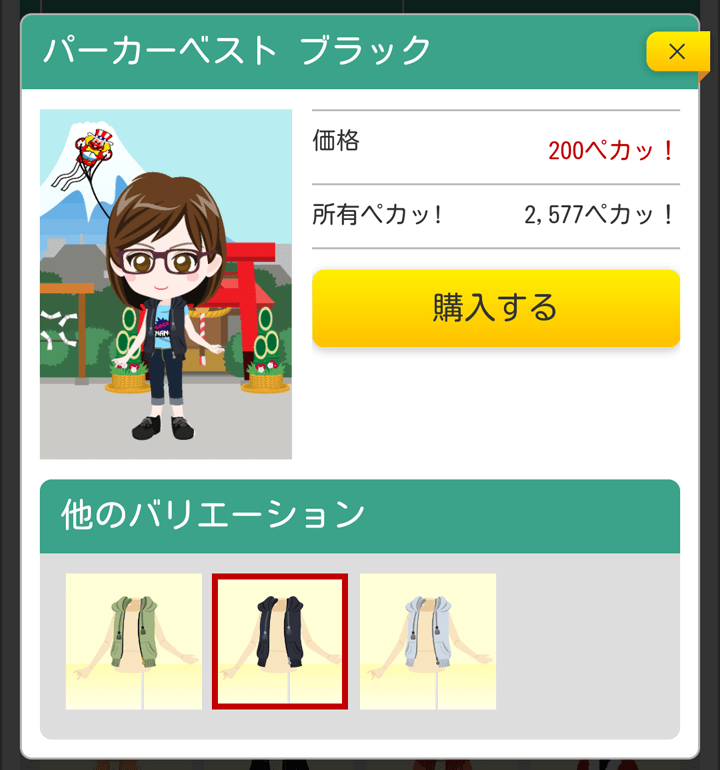This screenshot has width=720, height=770.
Task: Select the light blue hoodie vest variation
Action: click(x=428, y=641)
